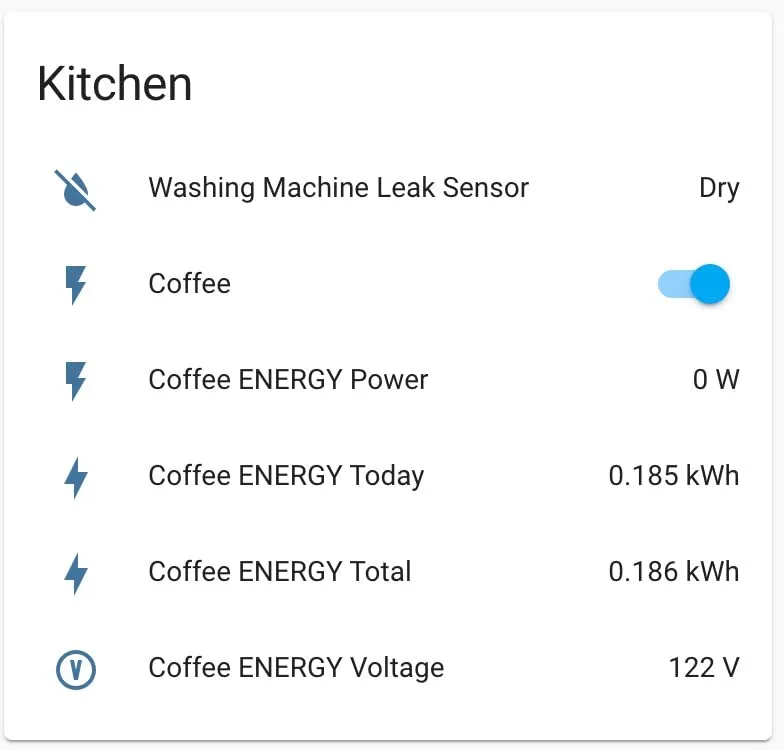The image size is (784, 750).
Task: Open Washing Machine Leak Sensor details
Action: point(338,188)
